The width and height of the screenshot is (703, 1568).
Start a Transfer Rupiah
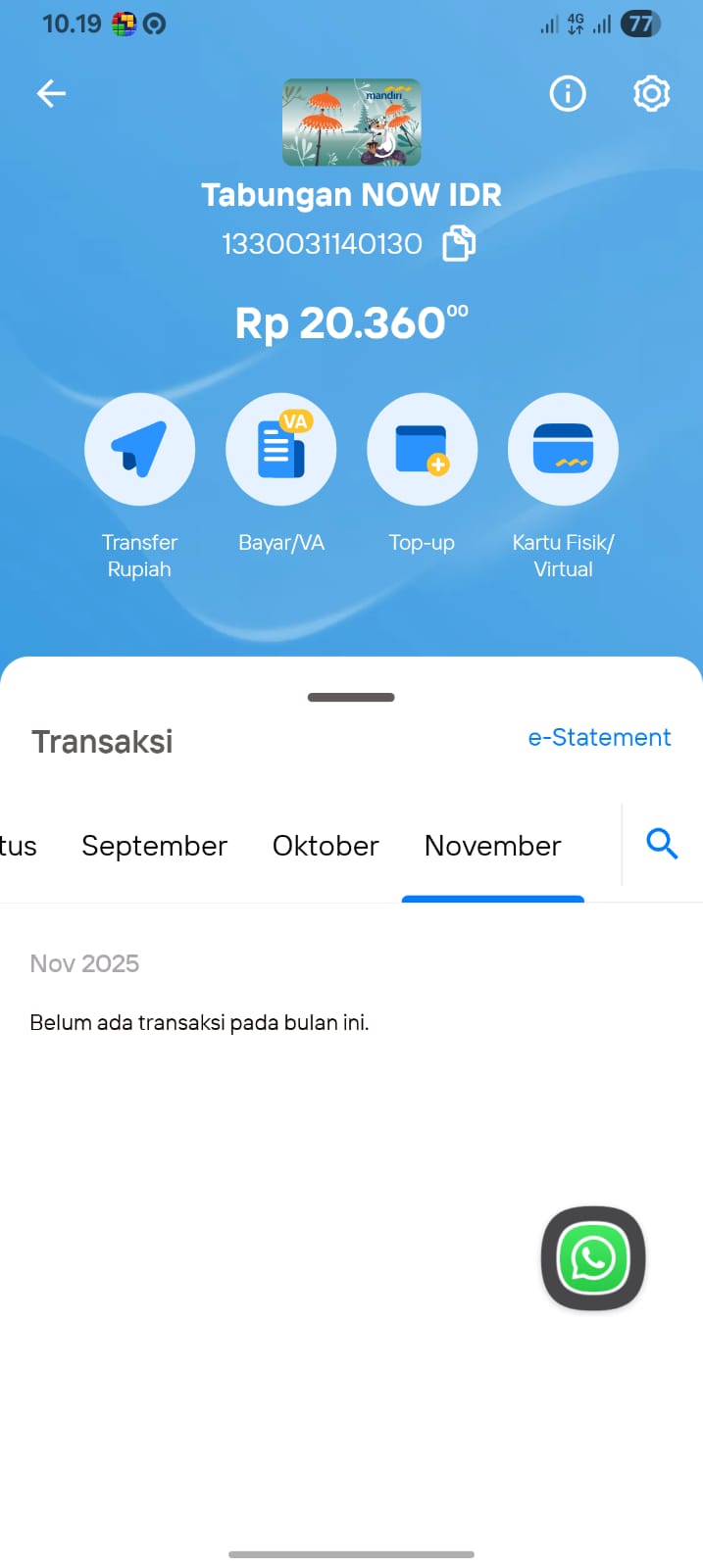[x=140, y=450]
